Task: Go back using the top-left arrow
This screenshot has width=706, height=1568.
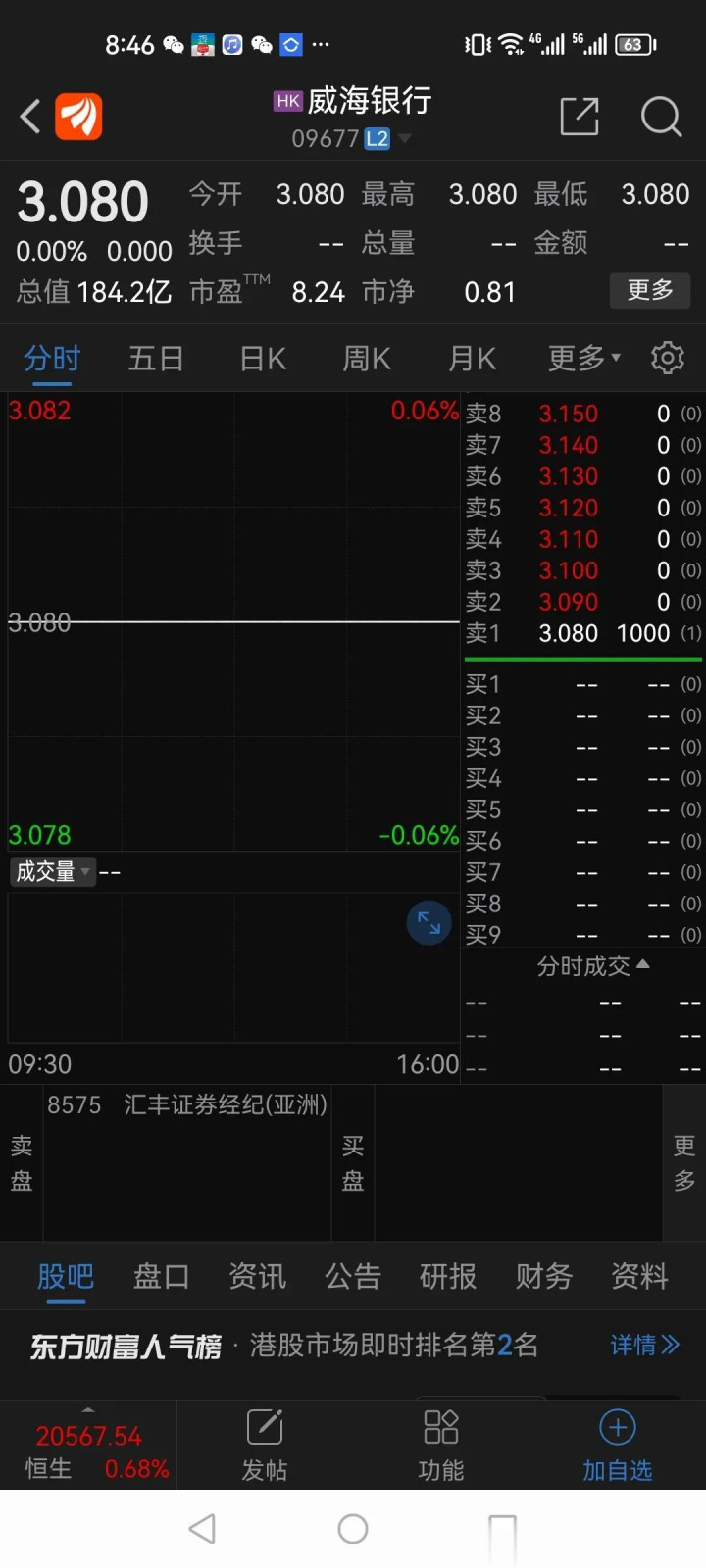Action: [30, 117]
